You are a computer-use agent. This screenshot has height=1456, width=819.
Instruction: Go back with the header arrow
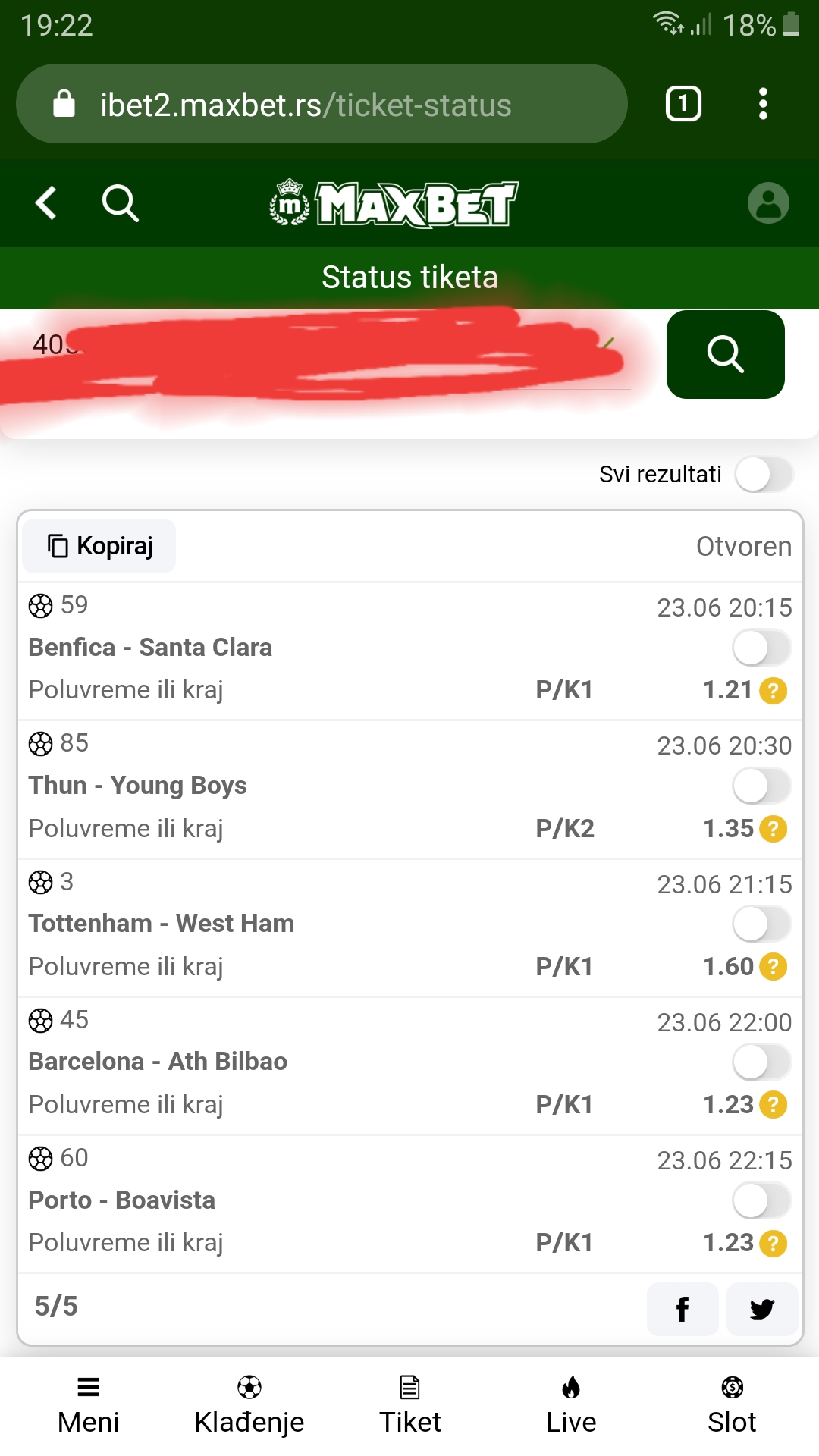click(x=46, y=203)
